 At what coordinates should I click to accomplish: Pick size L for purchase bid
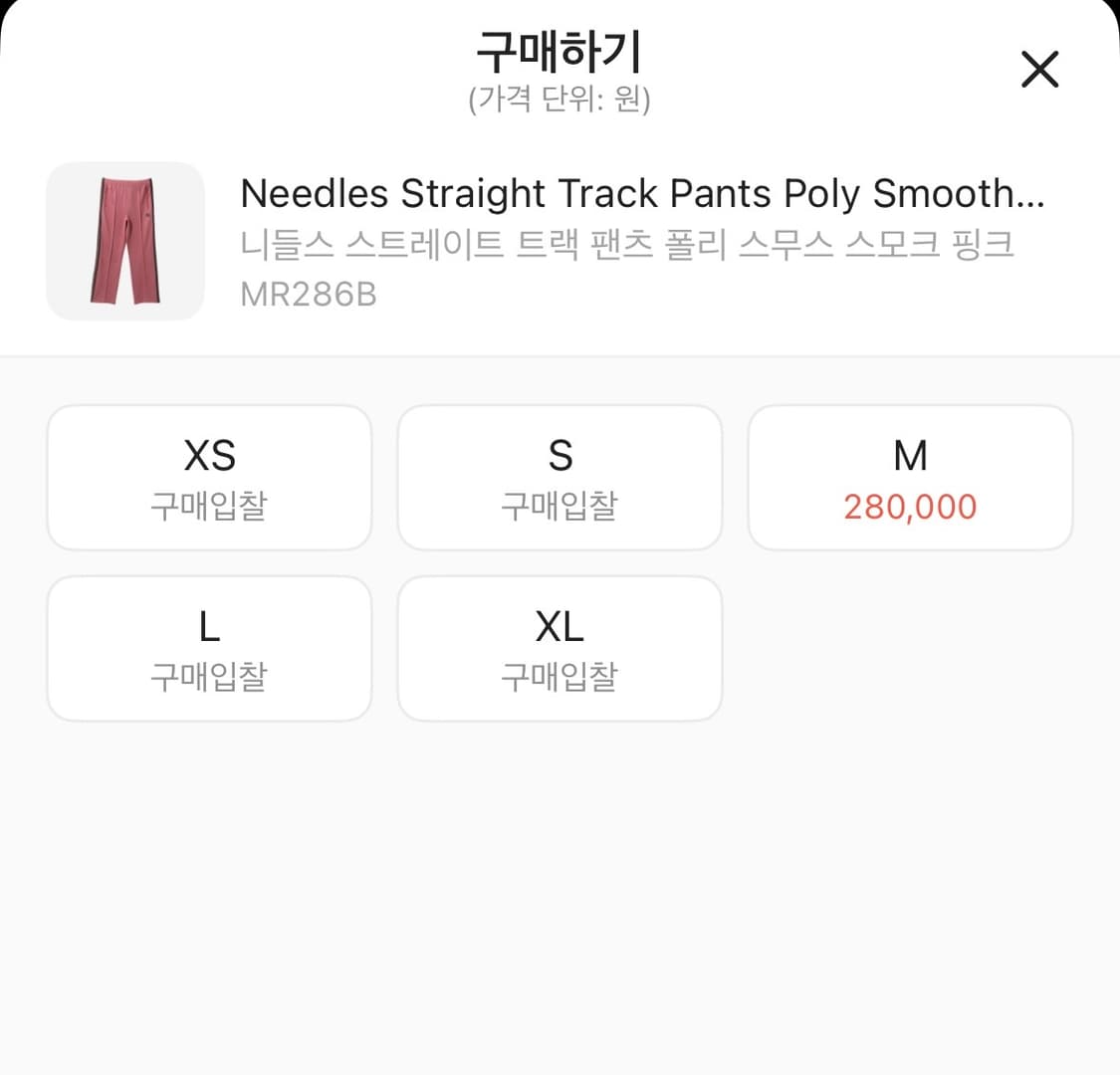pyautogui.click(x=209, y=649)
